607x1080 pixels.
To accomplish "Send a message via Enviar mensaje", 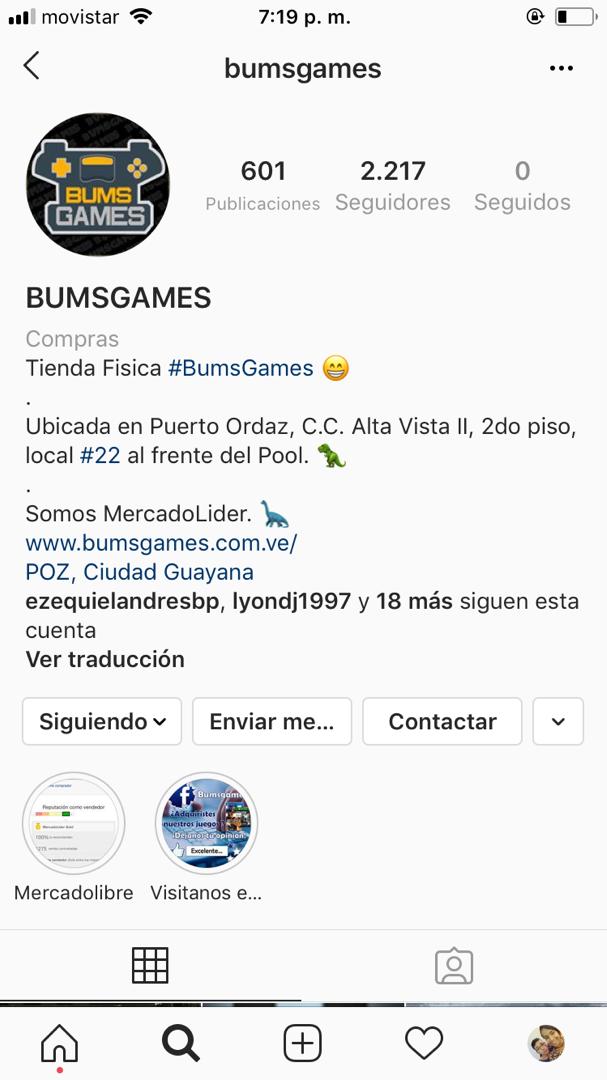I will point(271,721).
